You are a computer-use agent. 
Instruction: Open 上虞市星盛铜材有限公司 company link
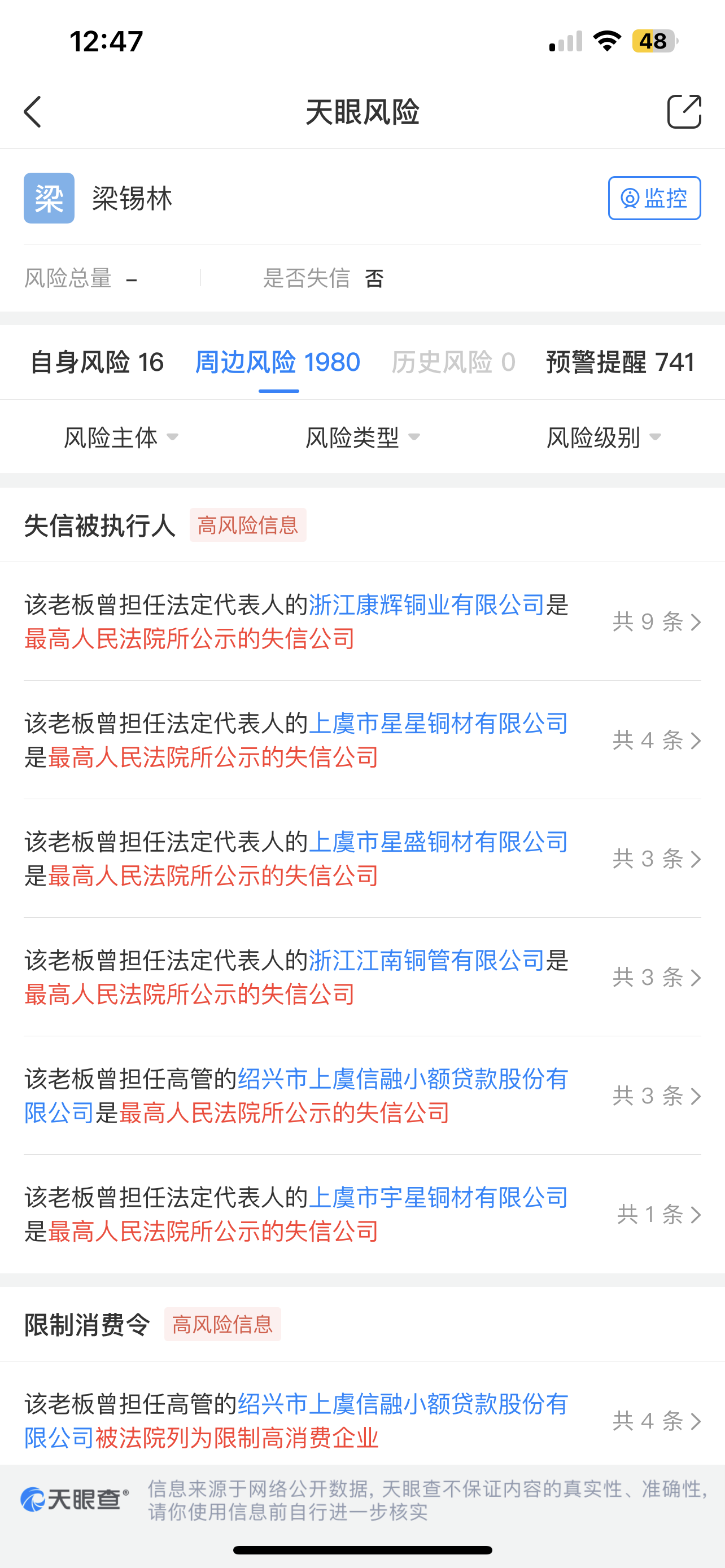(x=438, y=843)
